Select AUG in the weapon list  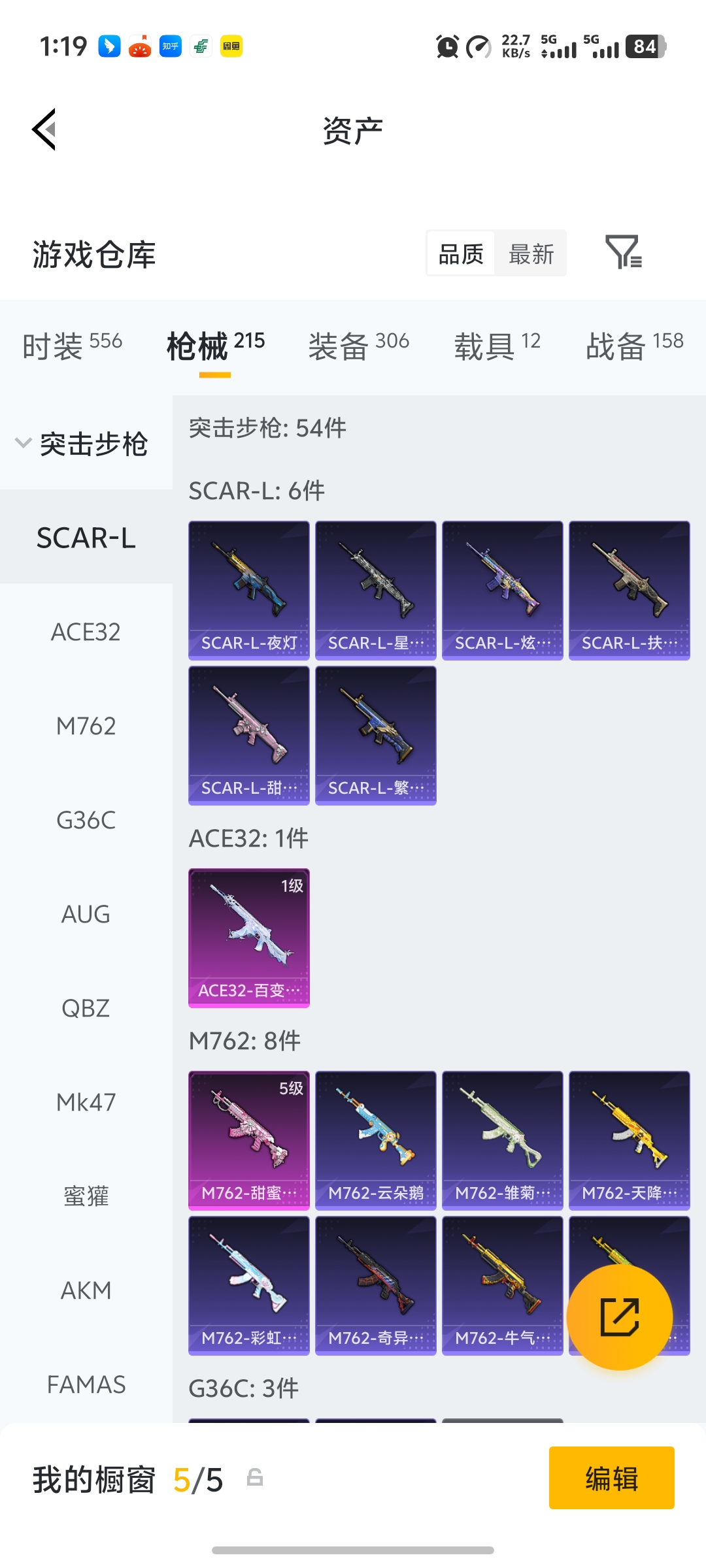(x=86, y=914)
